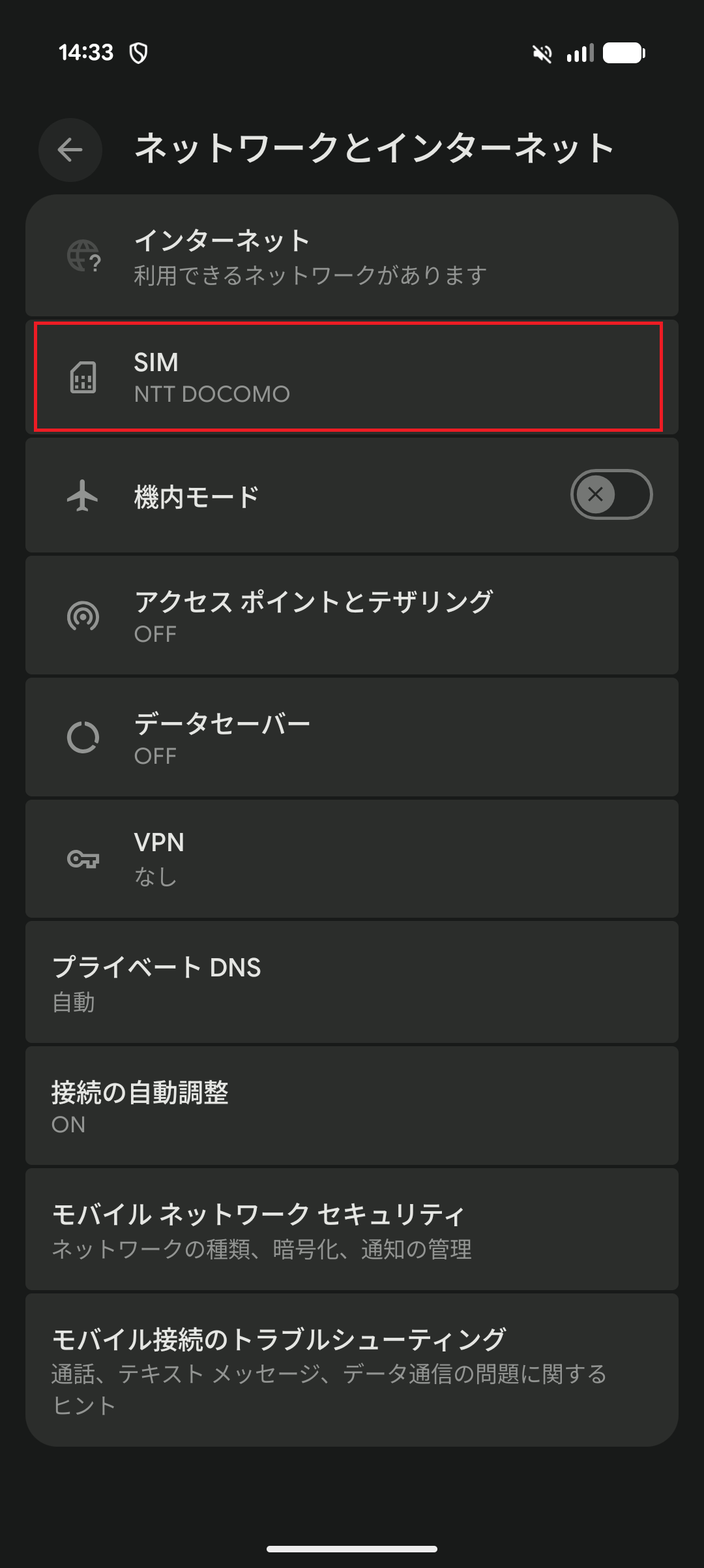Tap the SIM card icon
The height and width of the screenshot is (1568, 704).
pyautogui.click(x=83, y=377)
